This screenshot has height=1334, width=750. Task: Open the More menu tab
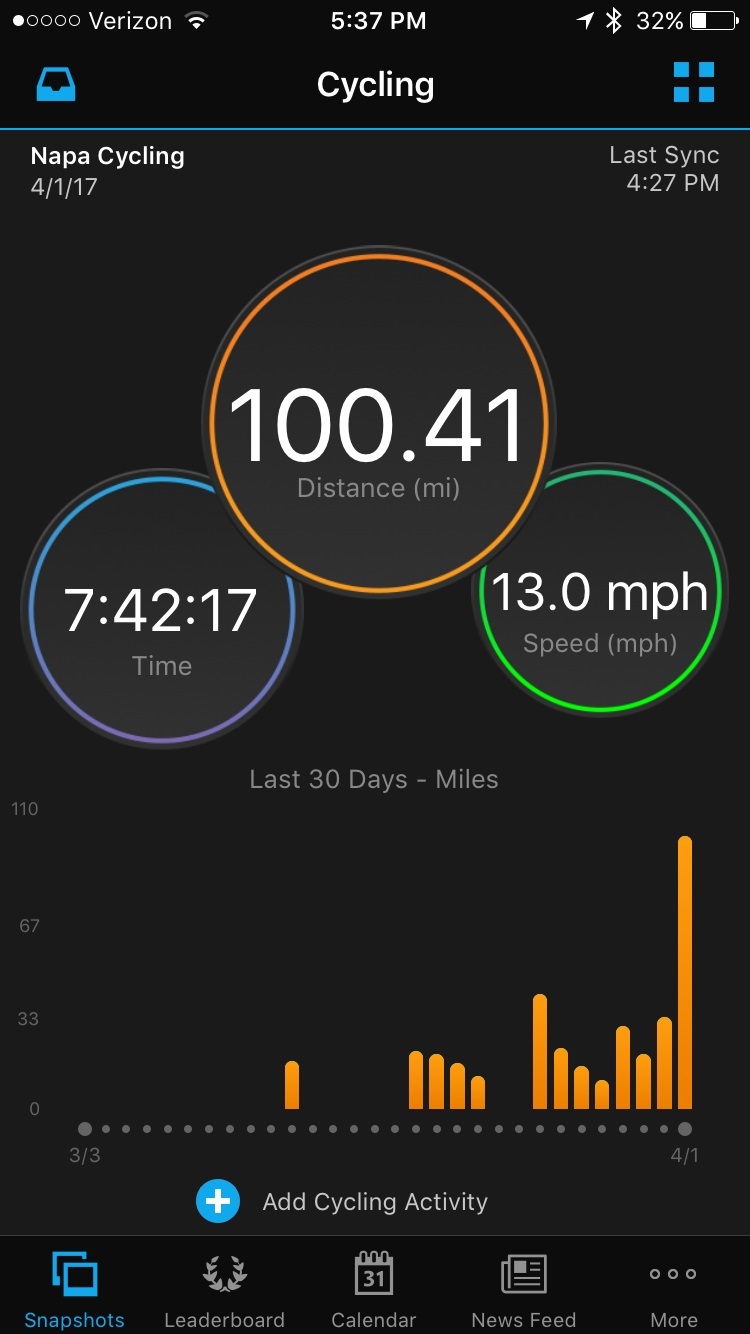(x=674, y=1289)
